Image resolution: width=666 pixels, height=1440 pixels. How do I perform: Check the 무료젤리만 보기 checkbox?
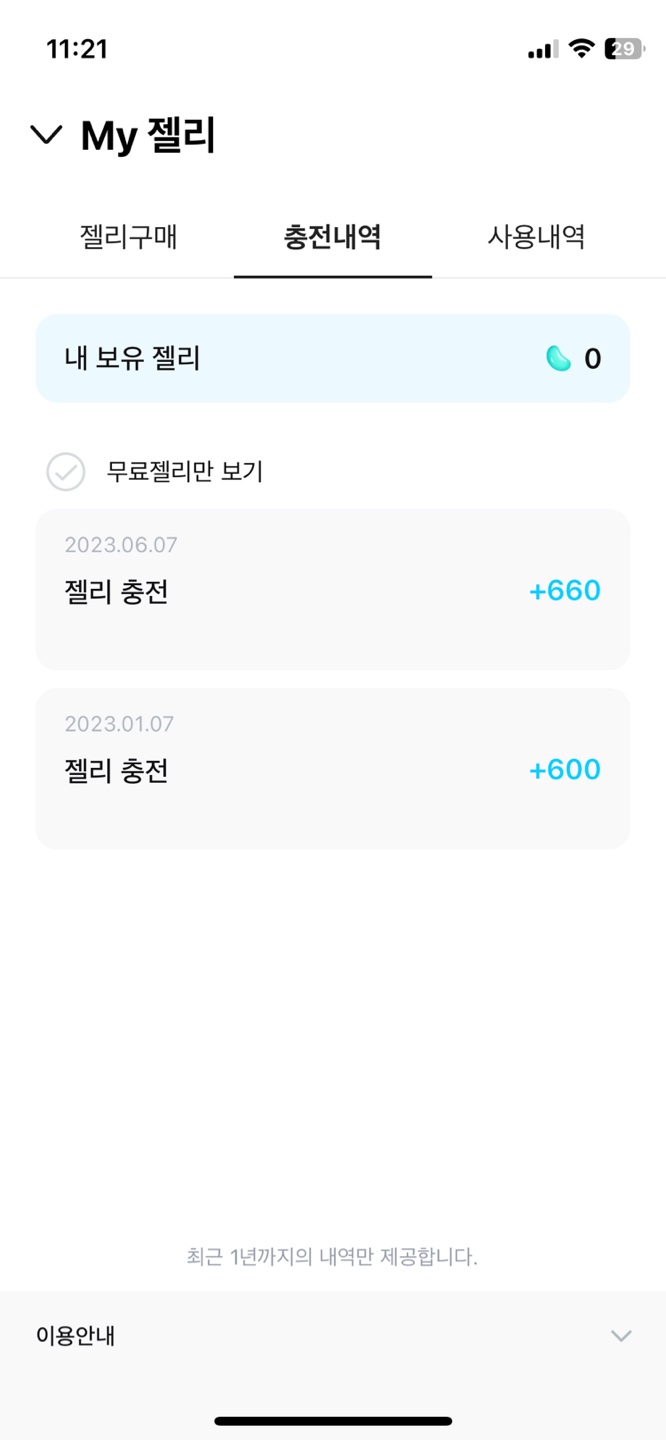point(66,471)
